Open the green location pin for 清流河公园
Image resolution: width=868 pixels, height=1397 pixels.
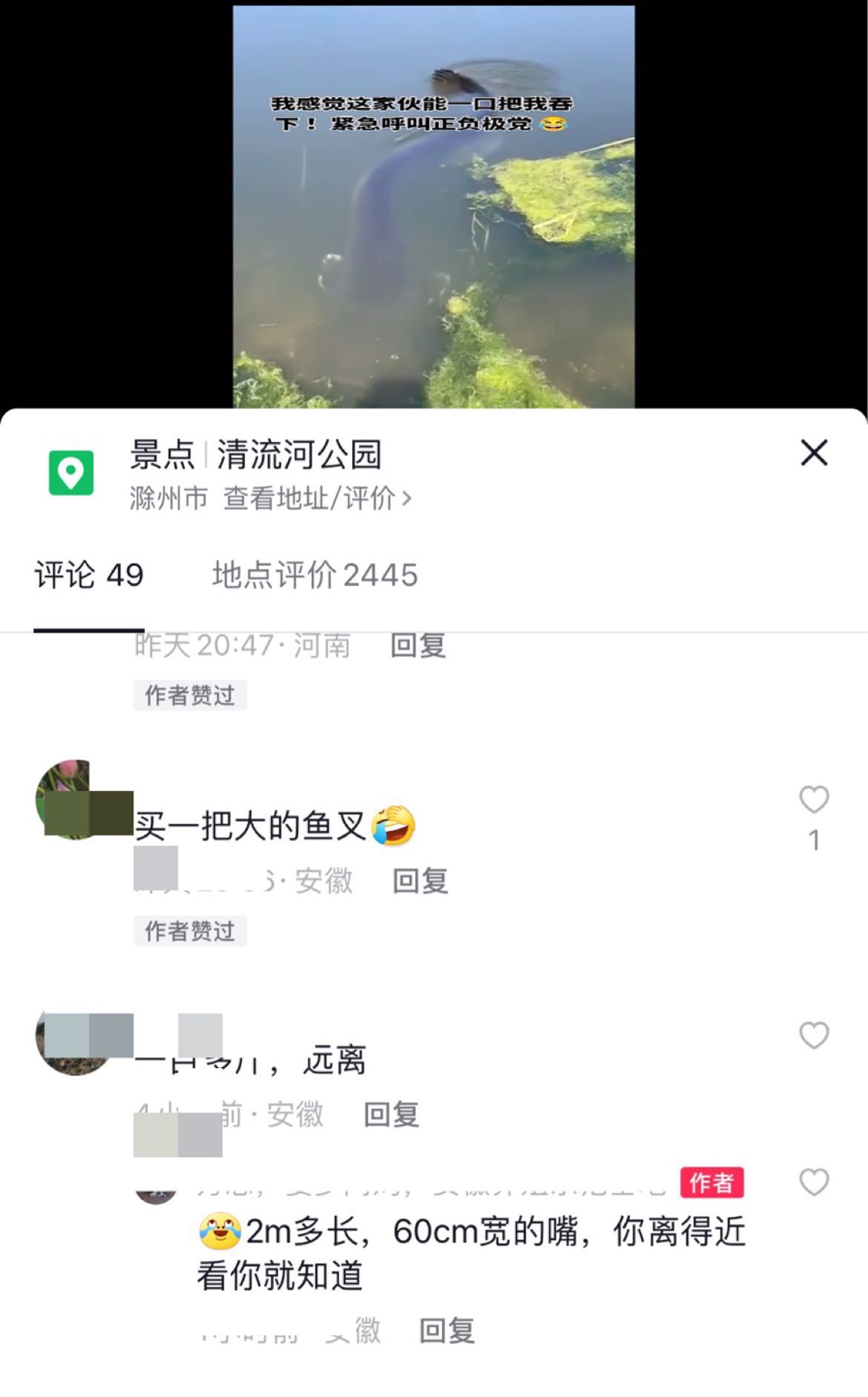[71, 473]
